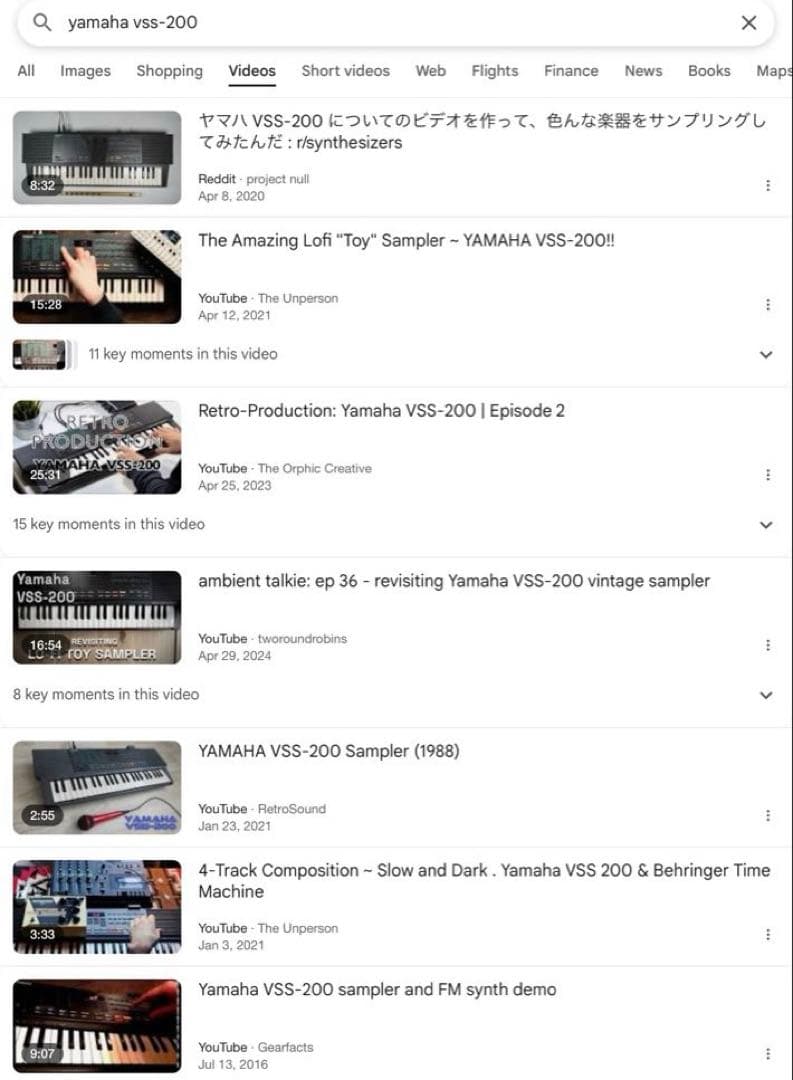Switch to the Images tab
This screenshot has width=793, height=1080.
(x=85, y=71)
